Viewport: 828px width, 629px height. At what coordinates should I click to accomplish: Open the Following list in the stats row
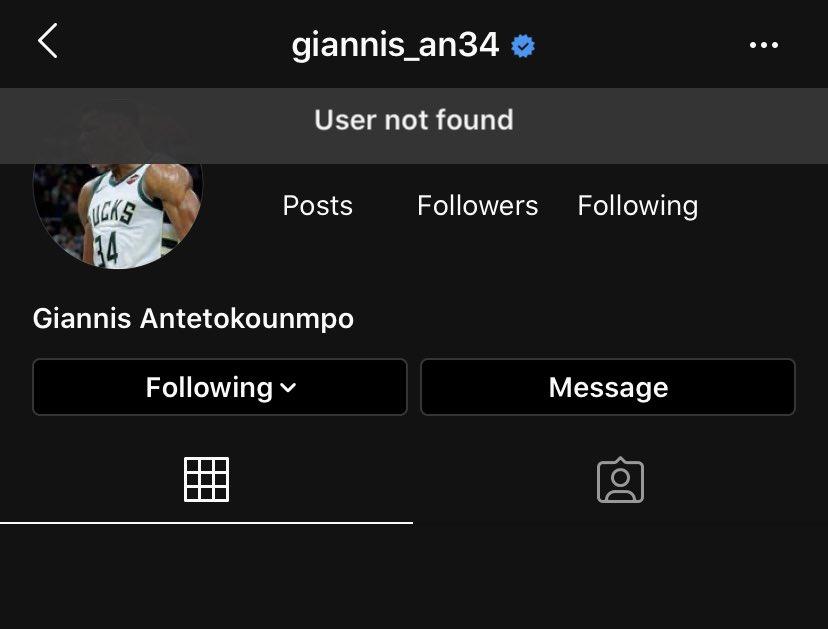coord(637,206)
